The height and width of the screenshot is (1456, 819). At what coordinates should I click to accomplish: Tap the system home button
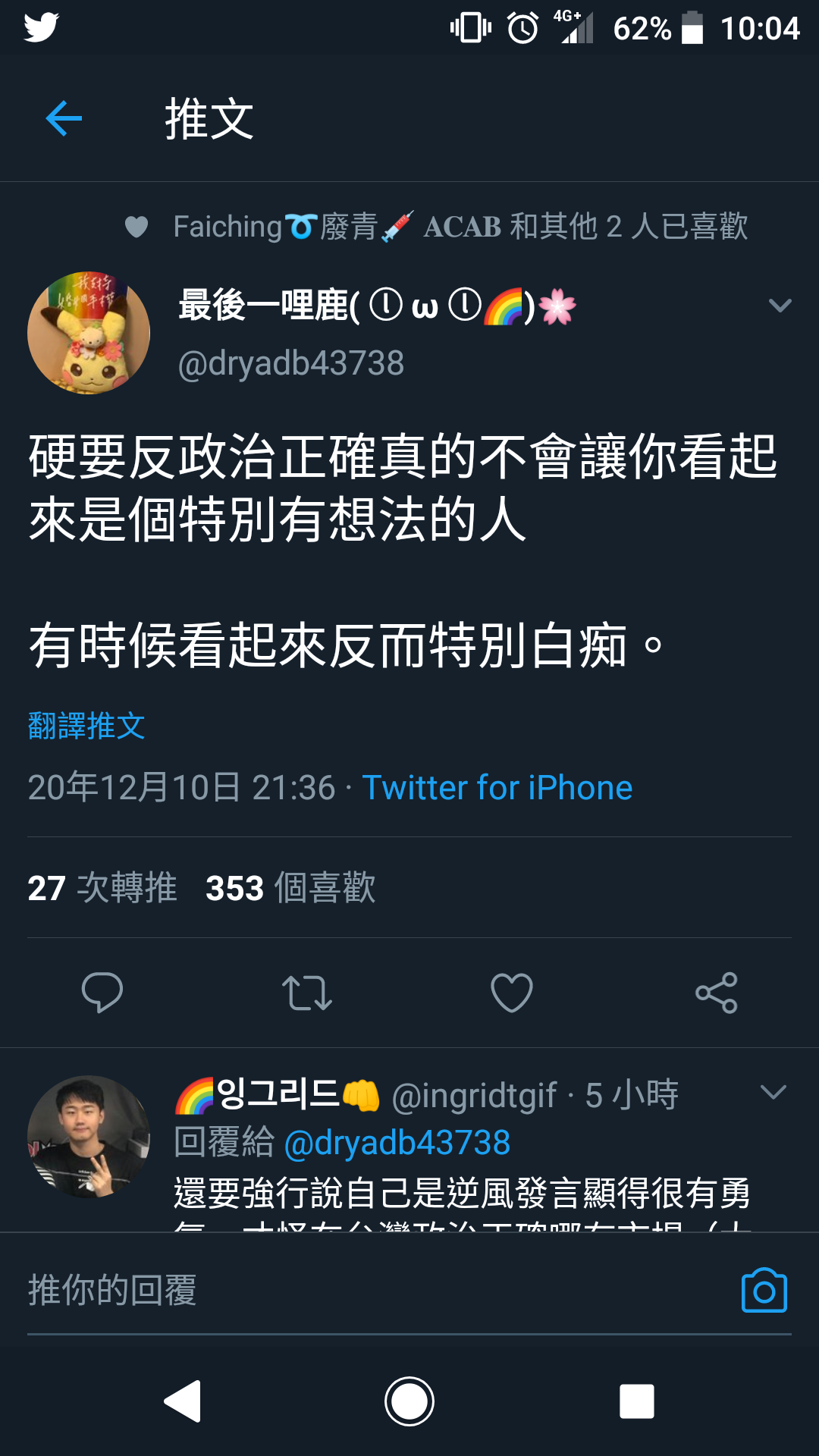pos(409,1401)
